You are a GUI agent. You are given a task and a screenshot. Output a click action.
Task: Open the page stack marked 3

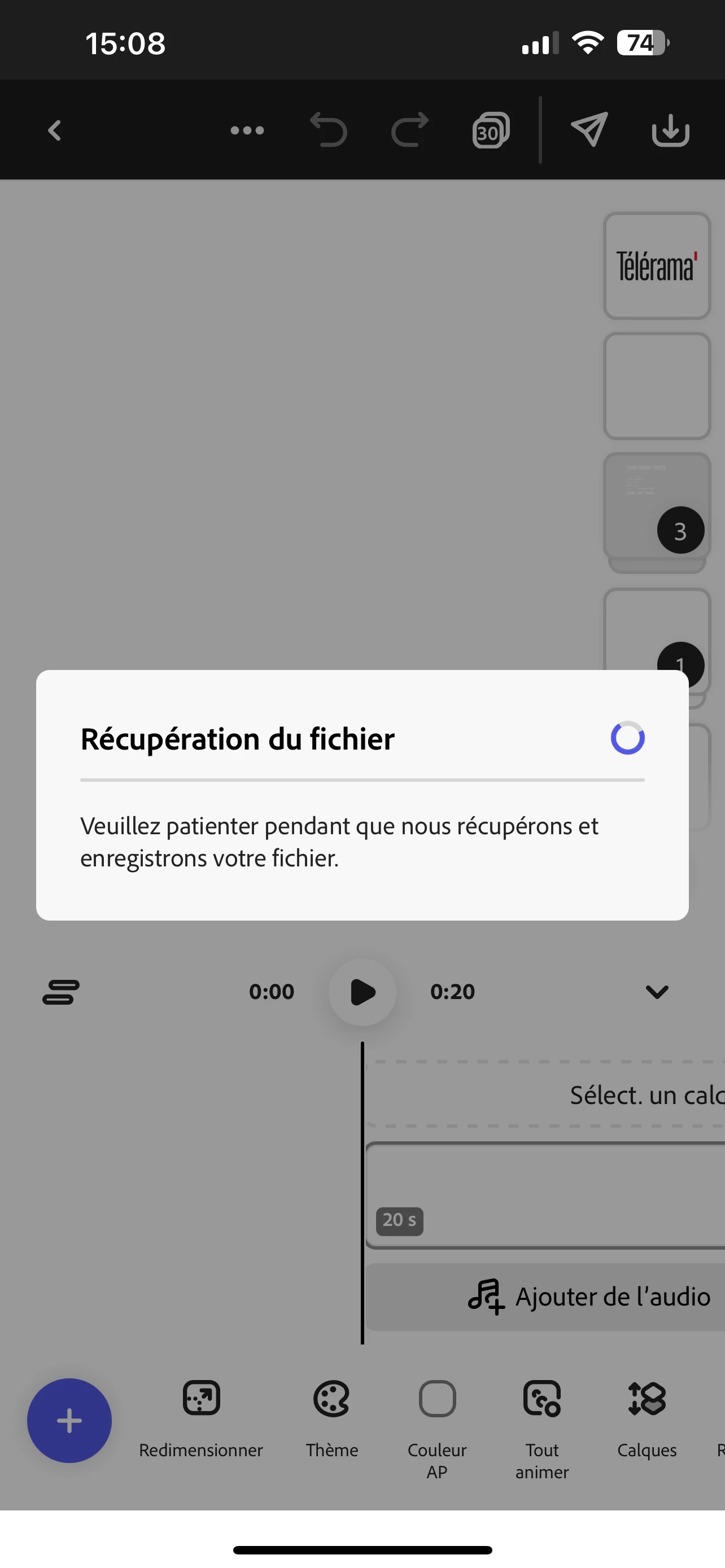point(656,505)
